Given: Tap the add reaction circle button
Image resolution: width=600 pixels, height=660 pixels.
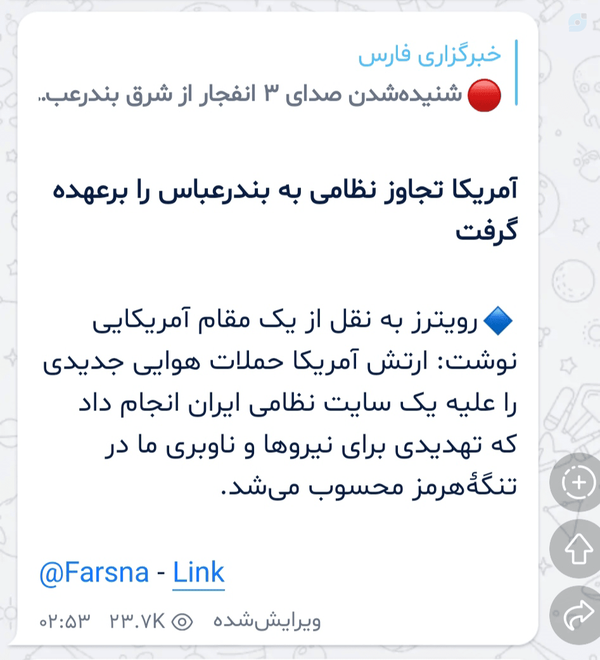Looking at the screenshot, I should pyautogui.click(x=578, y=483).
